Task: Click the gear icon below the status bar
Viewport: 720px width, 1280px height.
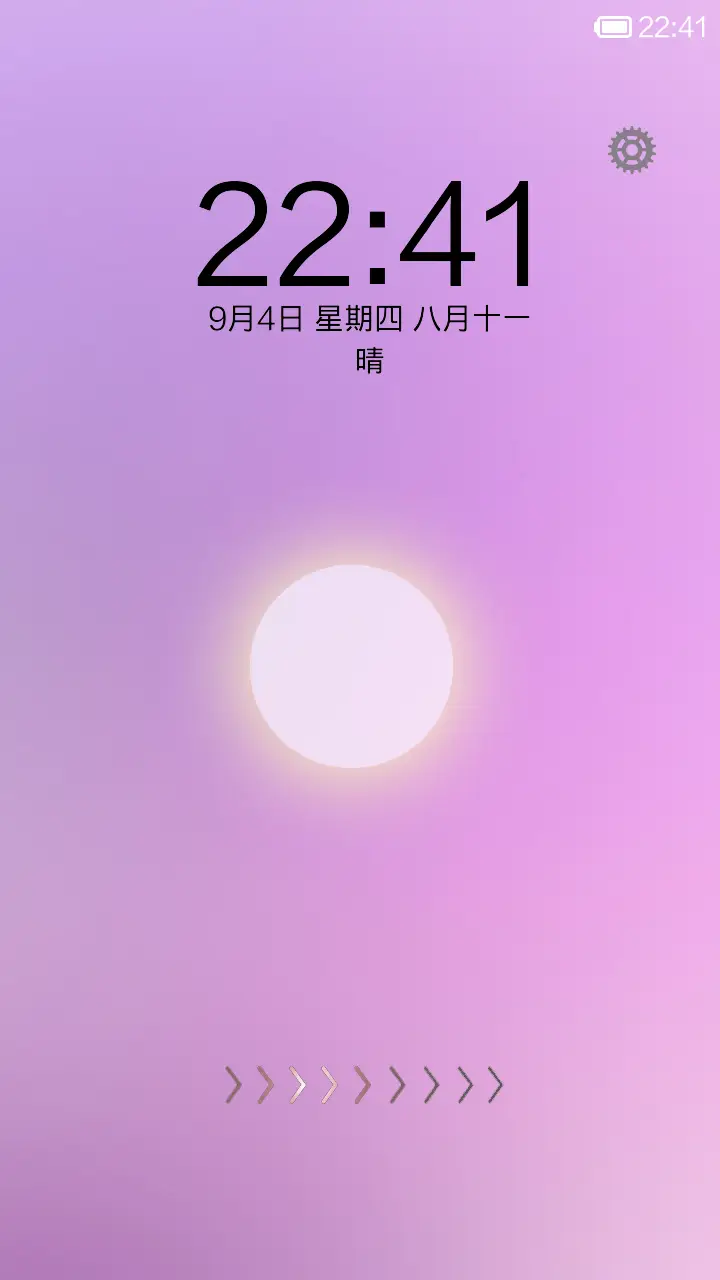Action: [631, 150]
